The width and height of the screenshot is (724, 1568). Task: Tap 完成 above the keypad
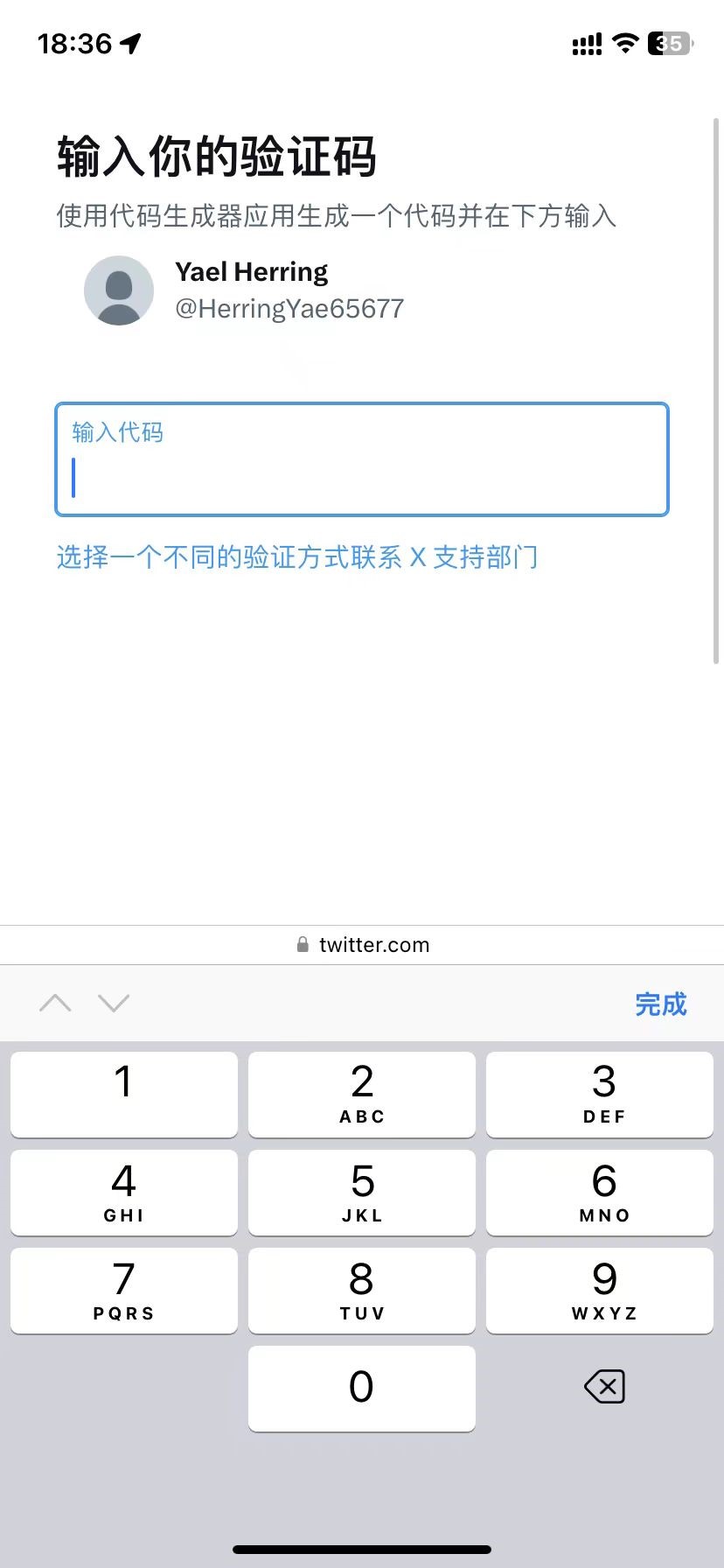660,1004
